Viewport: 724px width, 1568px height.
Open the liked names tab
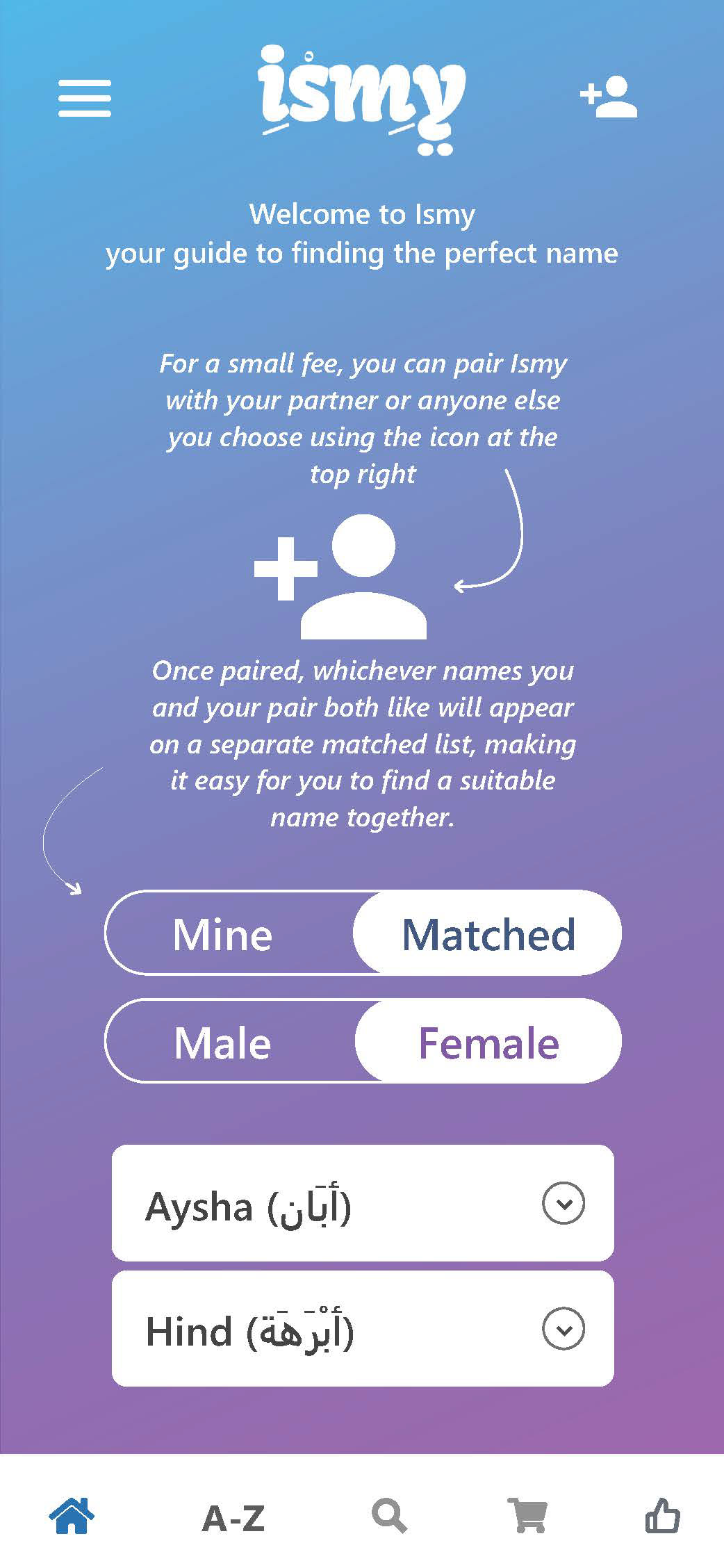click(x=663, y=1516)
